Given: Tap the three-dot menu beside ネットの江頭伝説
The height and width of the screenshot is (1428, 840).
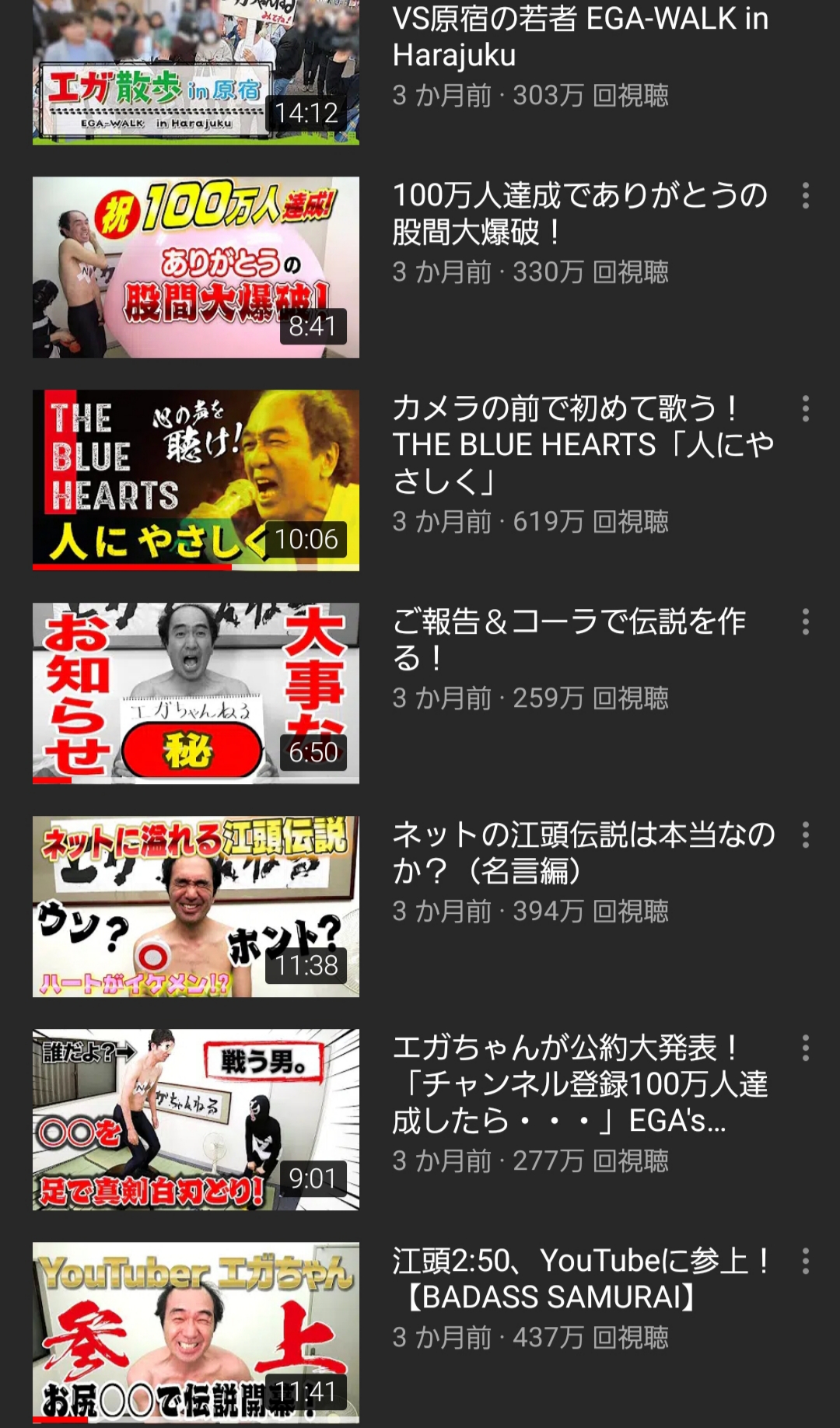Looking at the screenshot, I should click(806, 835).
